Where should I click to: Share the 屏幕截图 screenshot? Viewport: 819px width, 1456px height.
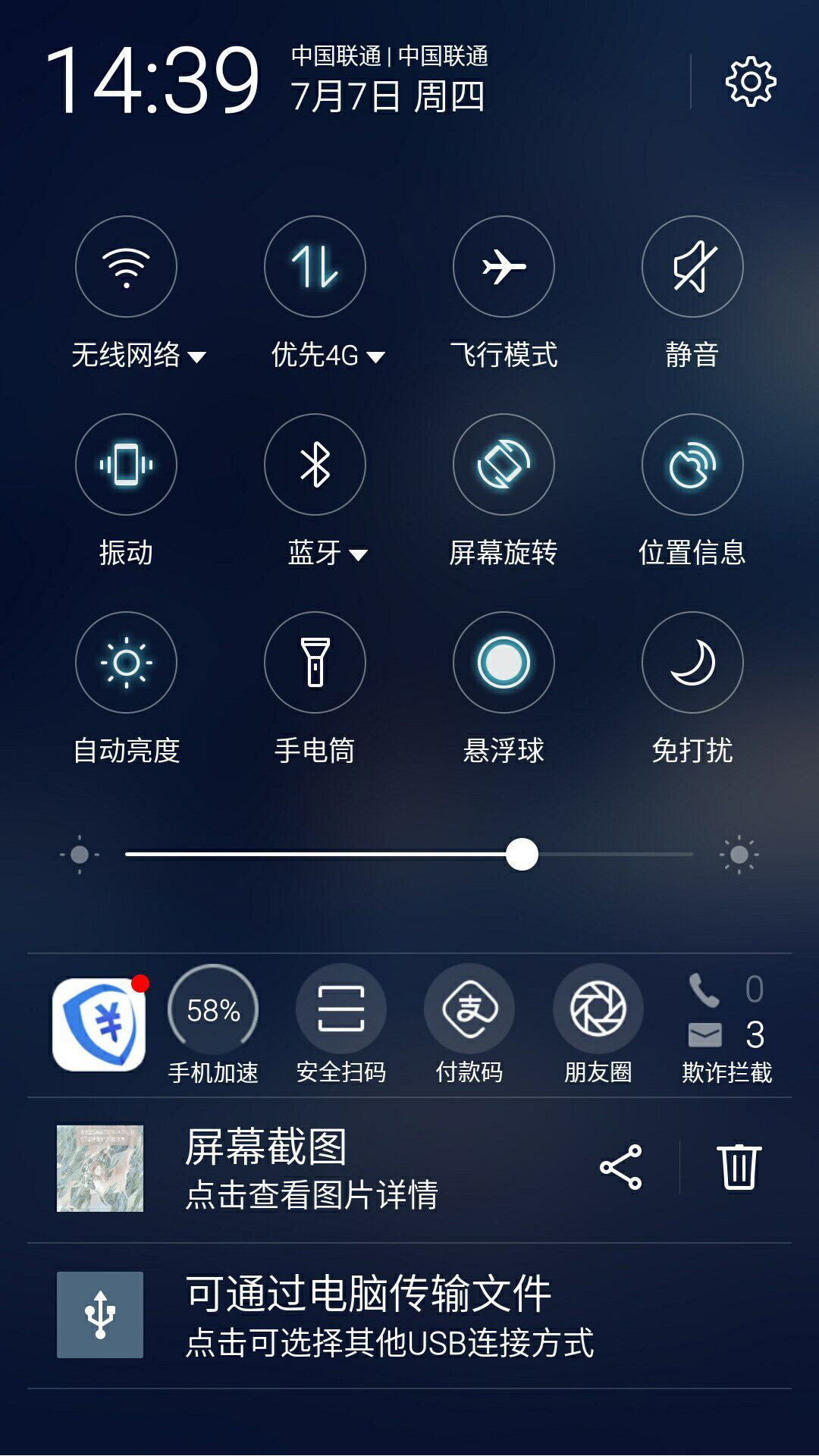[x=621, y=1167]
